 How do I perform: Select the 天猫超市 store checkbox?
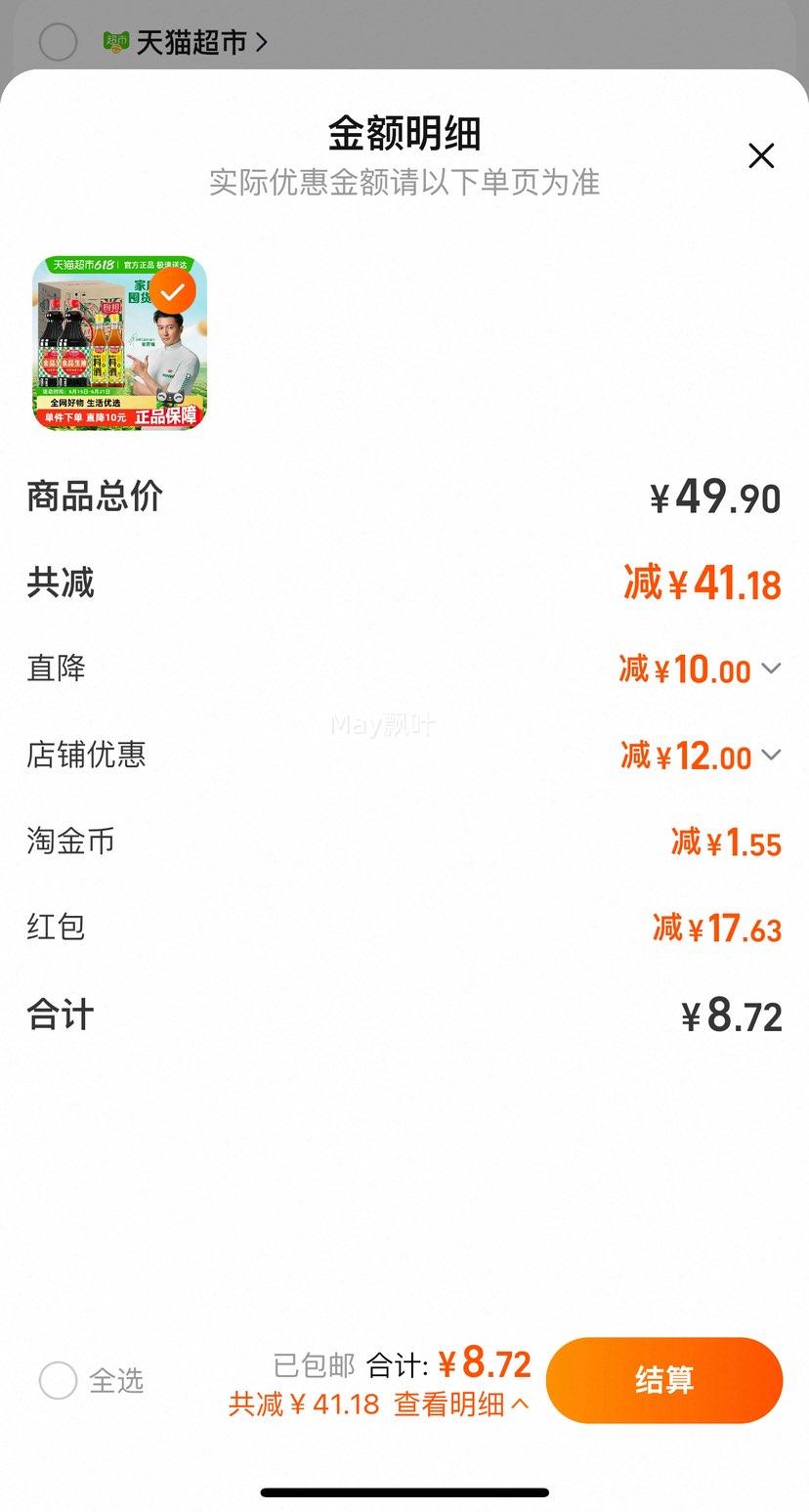pyautogui.click(x=58, y=42)
